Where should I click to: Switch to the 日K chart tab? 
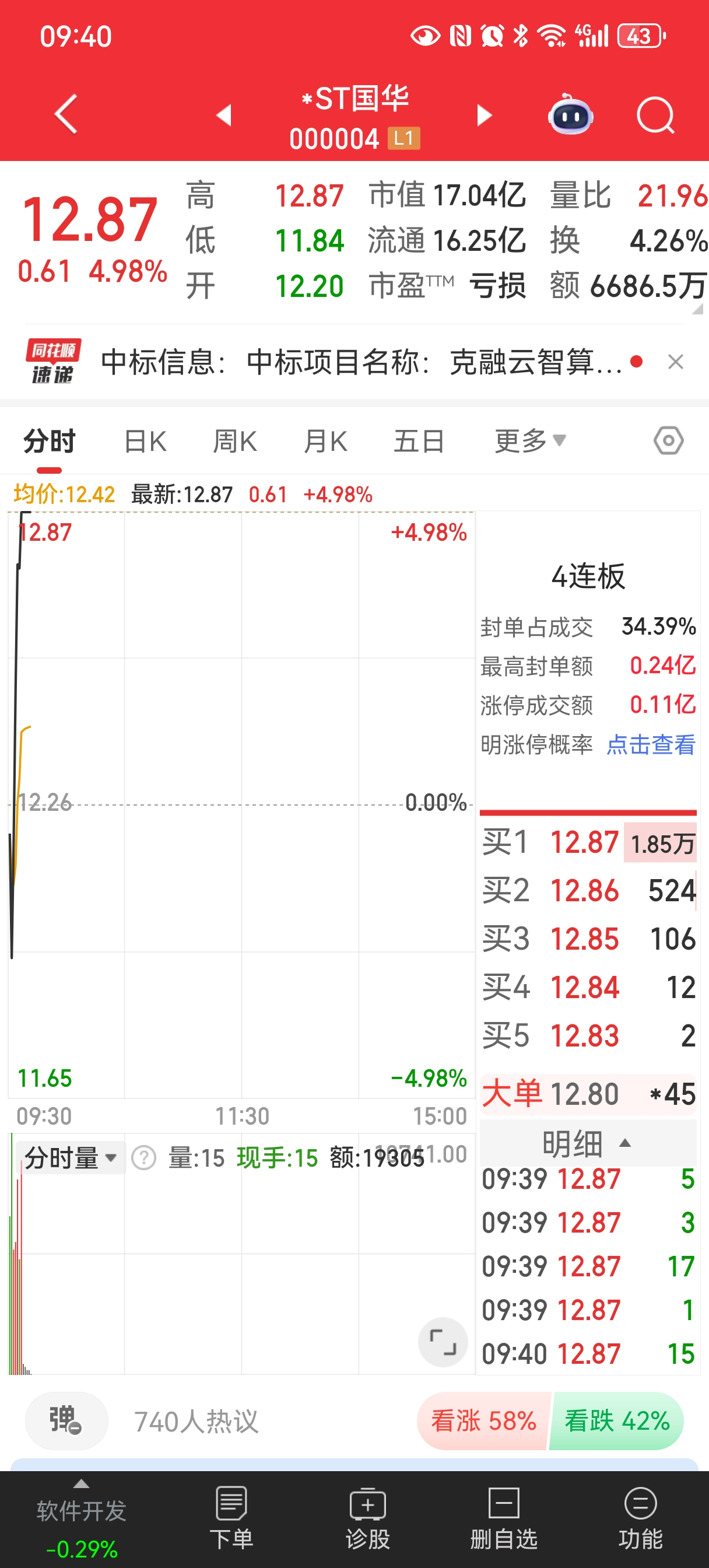[145, 442]
